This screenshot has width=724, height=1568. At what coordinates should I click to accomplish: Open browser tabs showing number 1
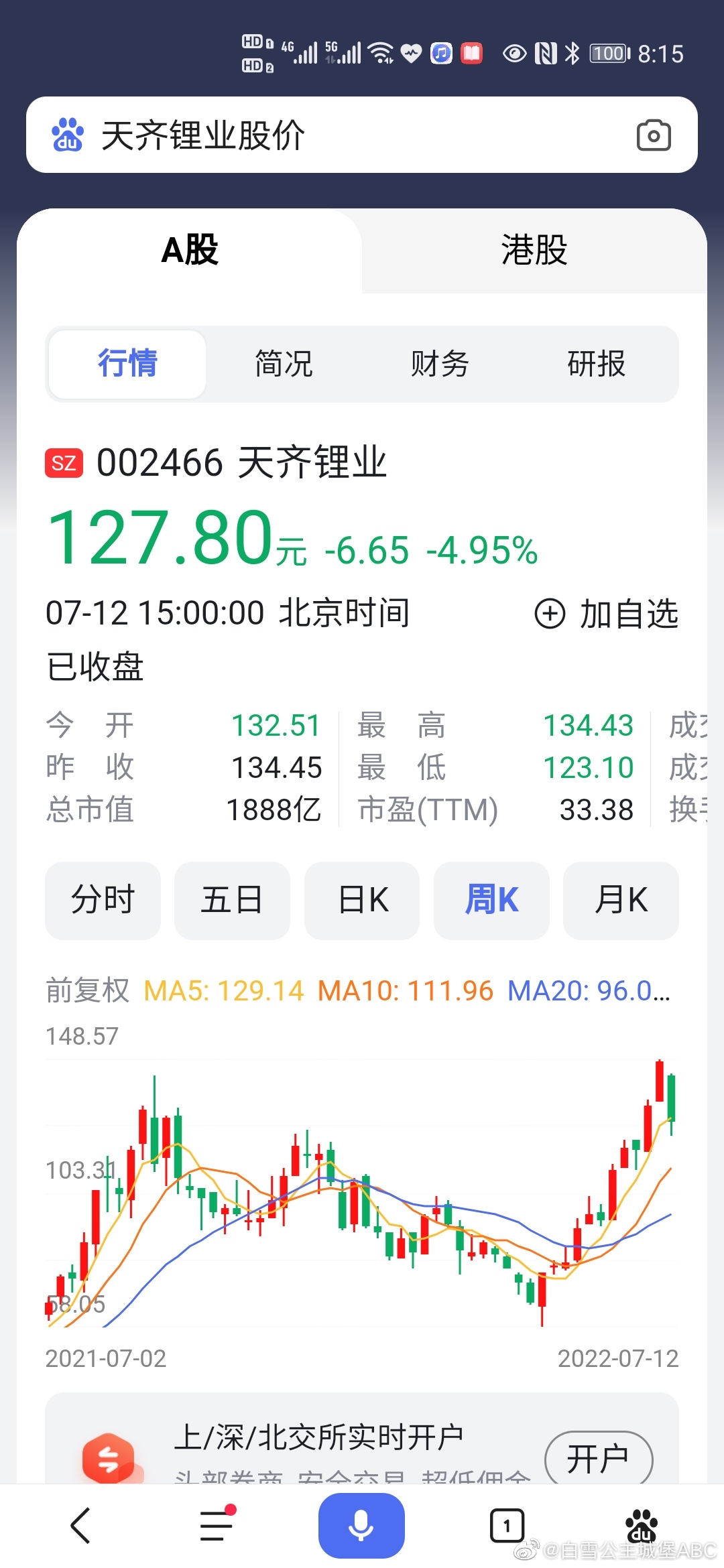pos(507,1524)
